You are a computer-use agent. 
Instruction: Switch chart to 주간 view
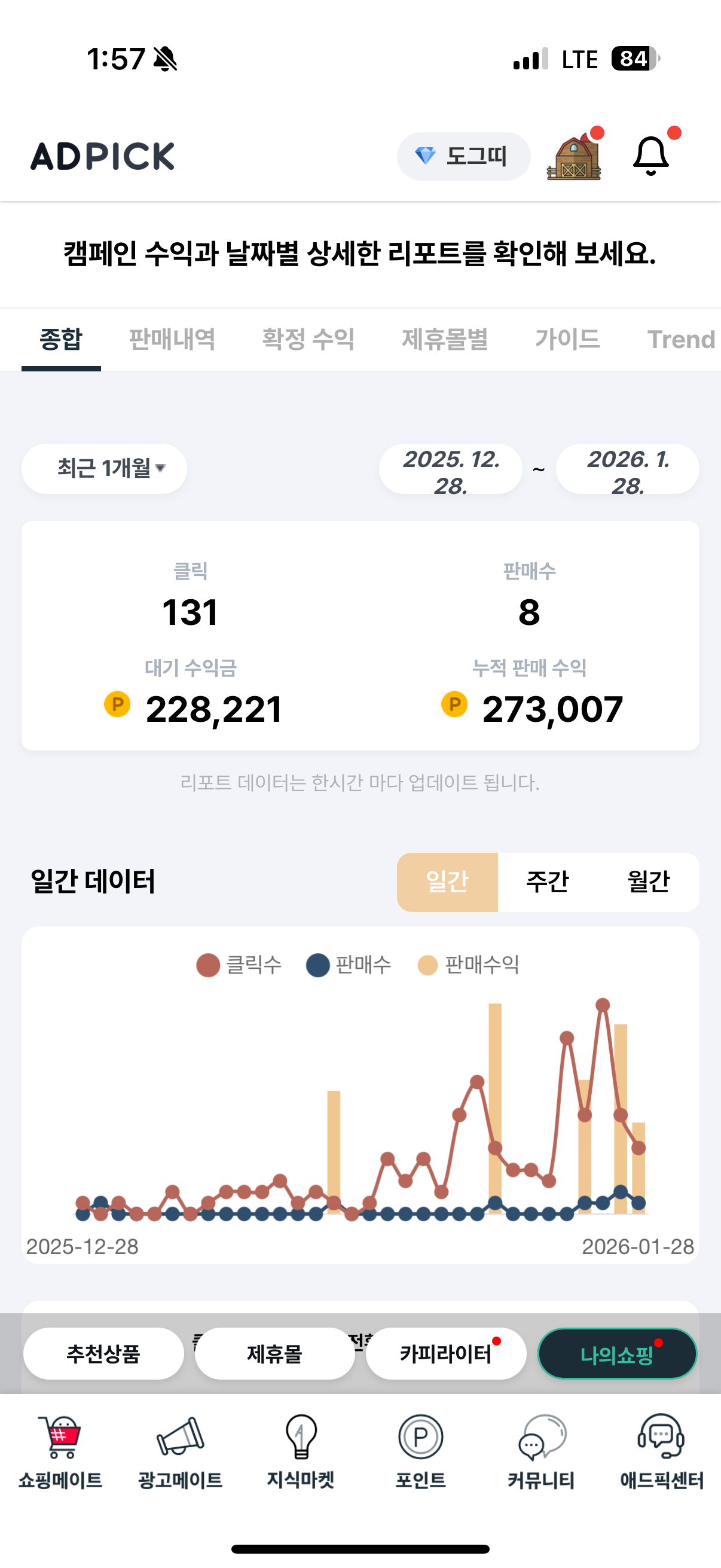[547, 881]
